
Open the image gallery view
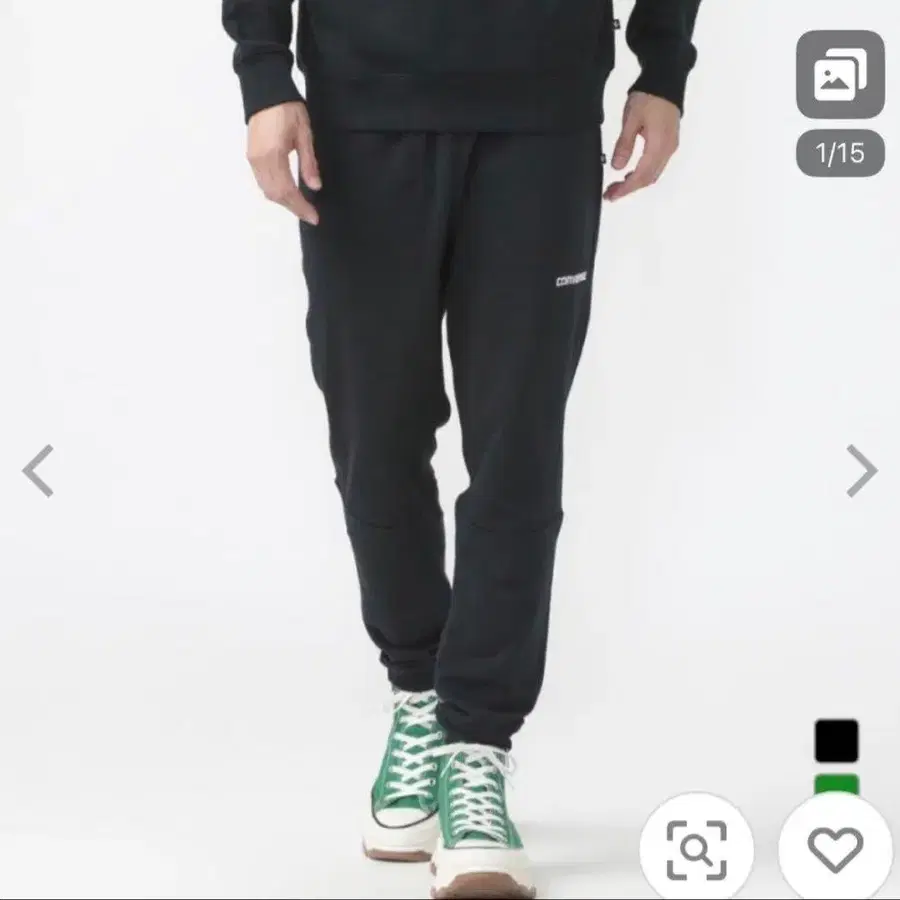pos(840,75)
